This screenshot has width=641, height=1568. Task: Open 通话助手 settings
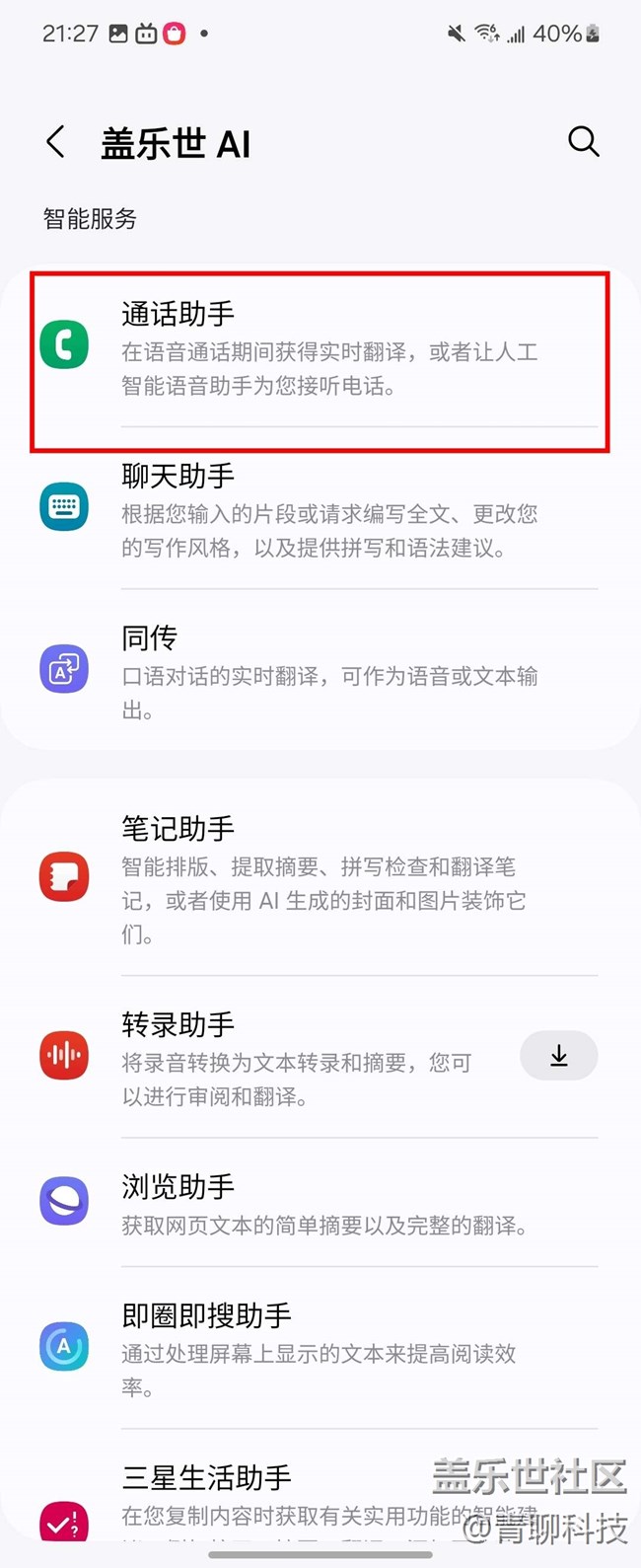point(320,349)
